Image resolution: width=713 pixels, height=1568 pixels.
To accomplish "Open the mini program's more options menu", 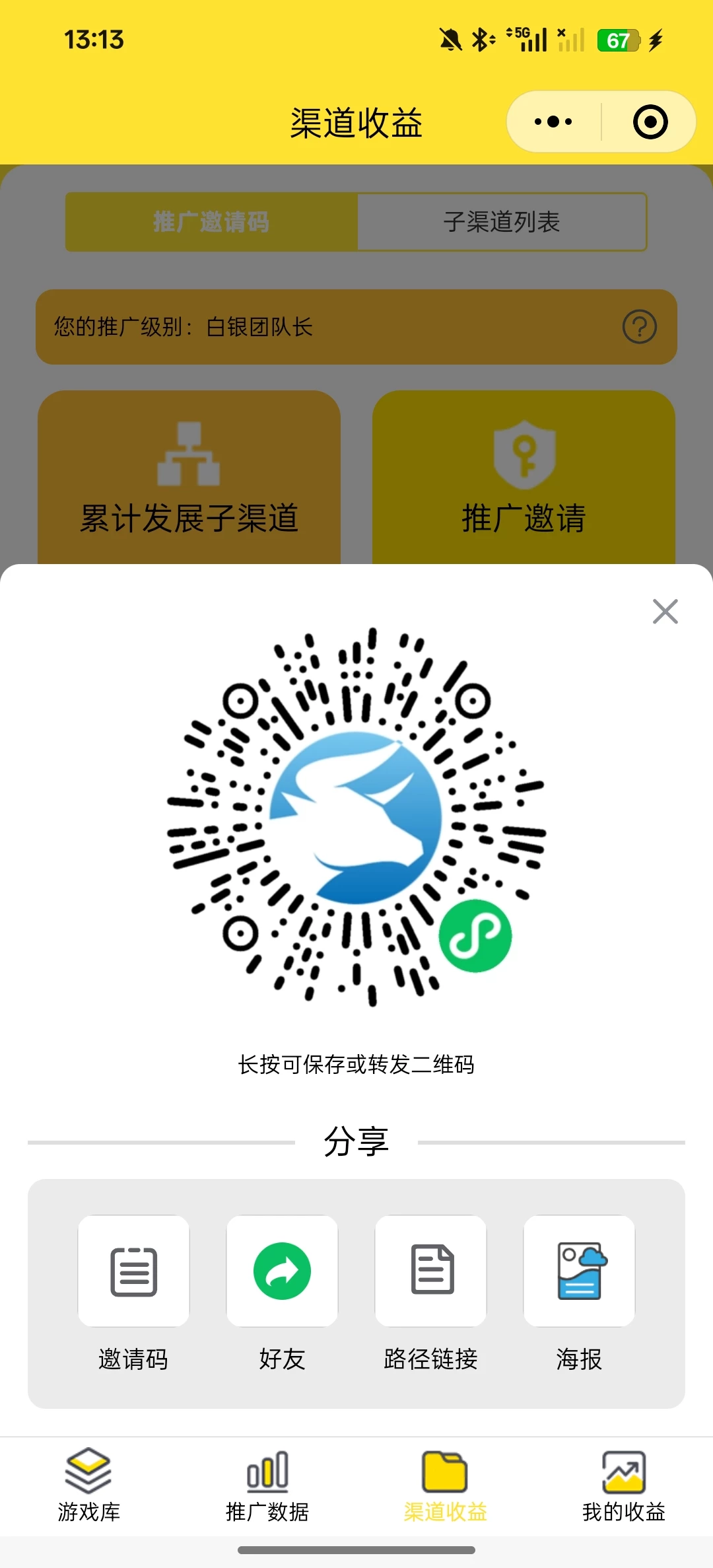I will tap(554, 122).
